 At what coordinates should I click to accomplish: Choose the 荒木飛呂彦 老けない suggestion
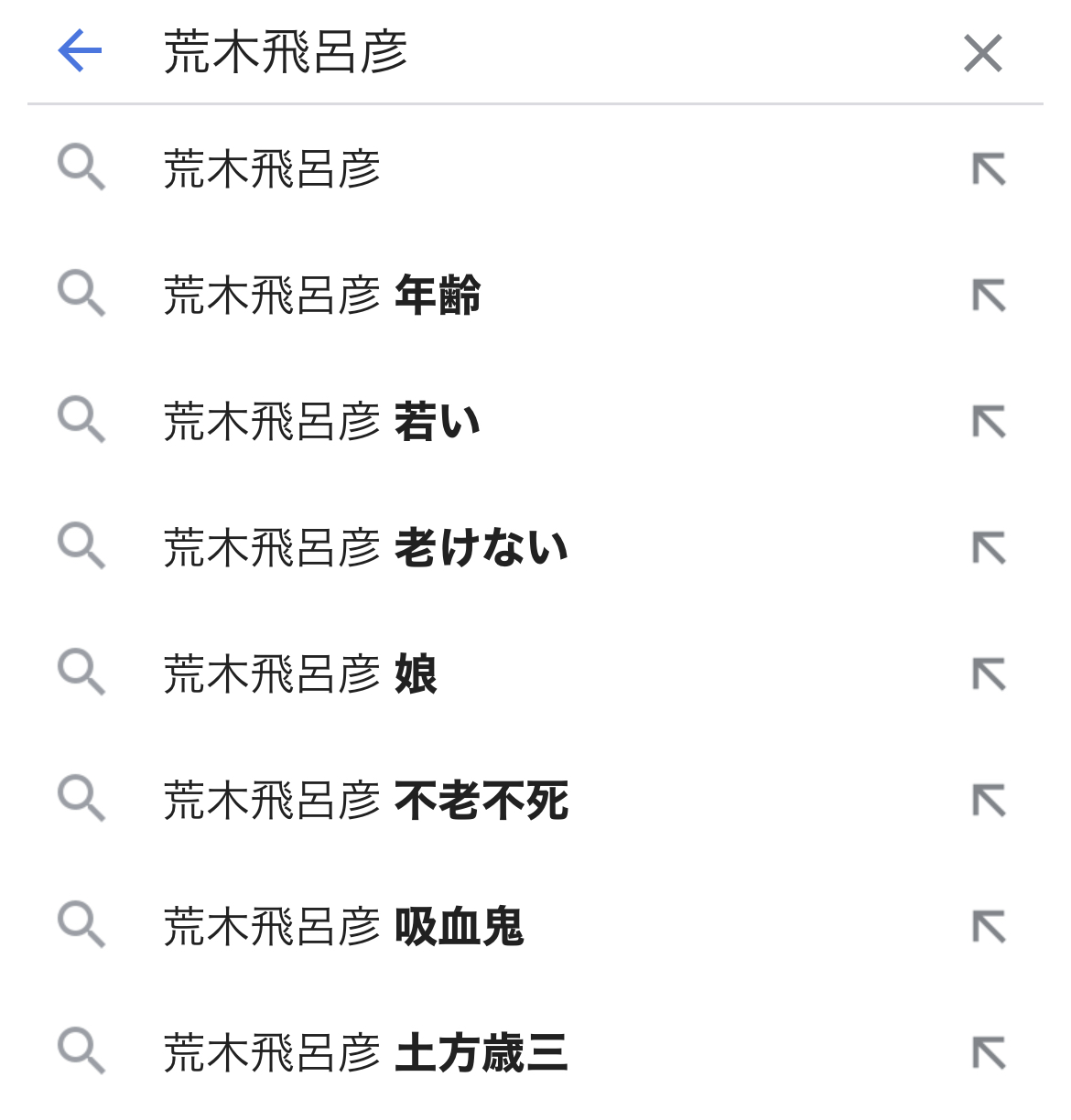[366, 548]
